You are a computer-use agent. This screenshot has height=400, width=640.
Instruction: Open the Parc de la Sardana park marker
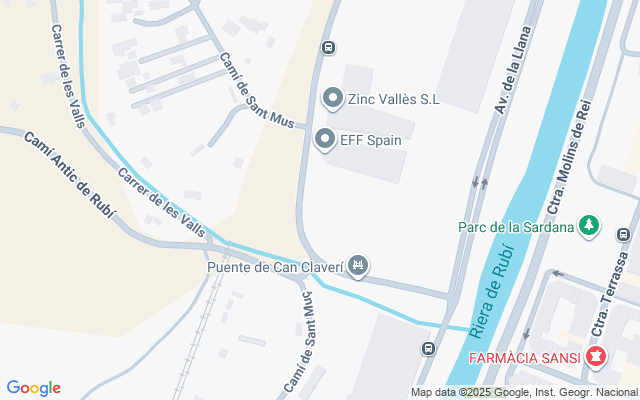(x=590, y=227)
